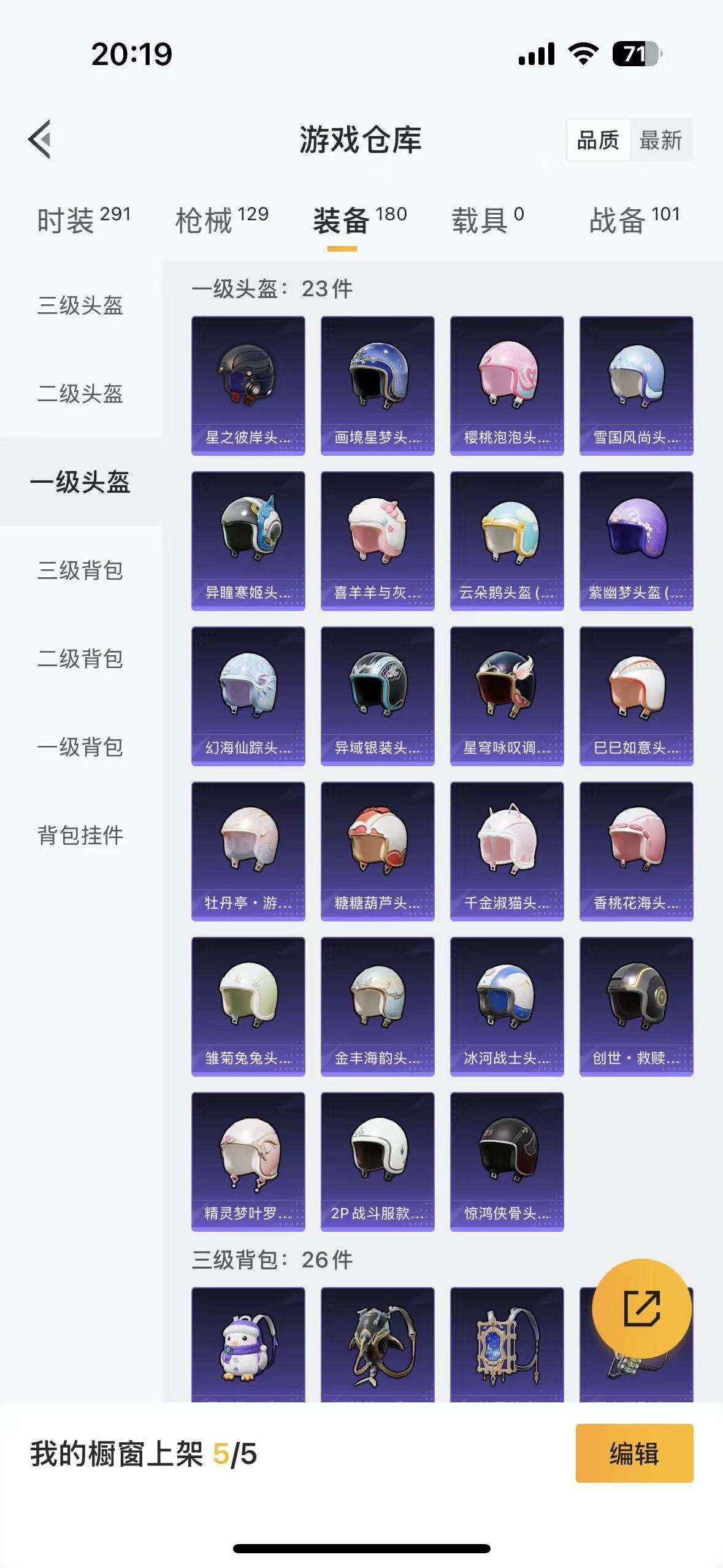
Task: Sort items by 最新
Action: [x=660, y=140]
